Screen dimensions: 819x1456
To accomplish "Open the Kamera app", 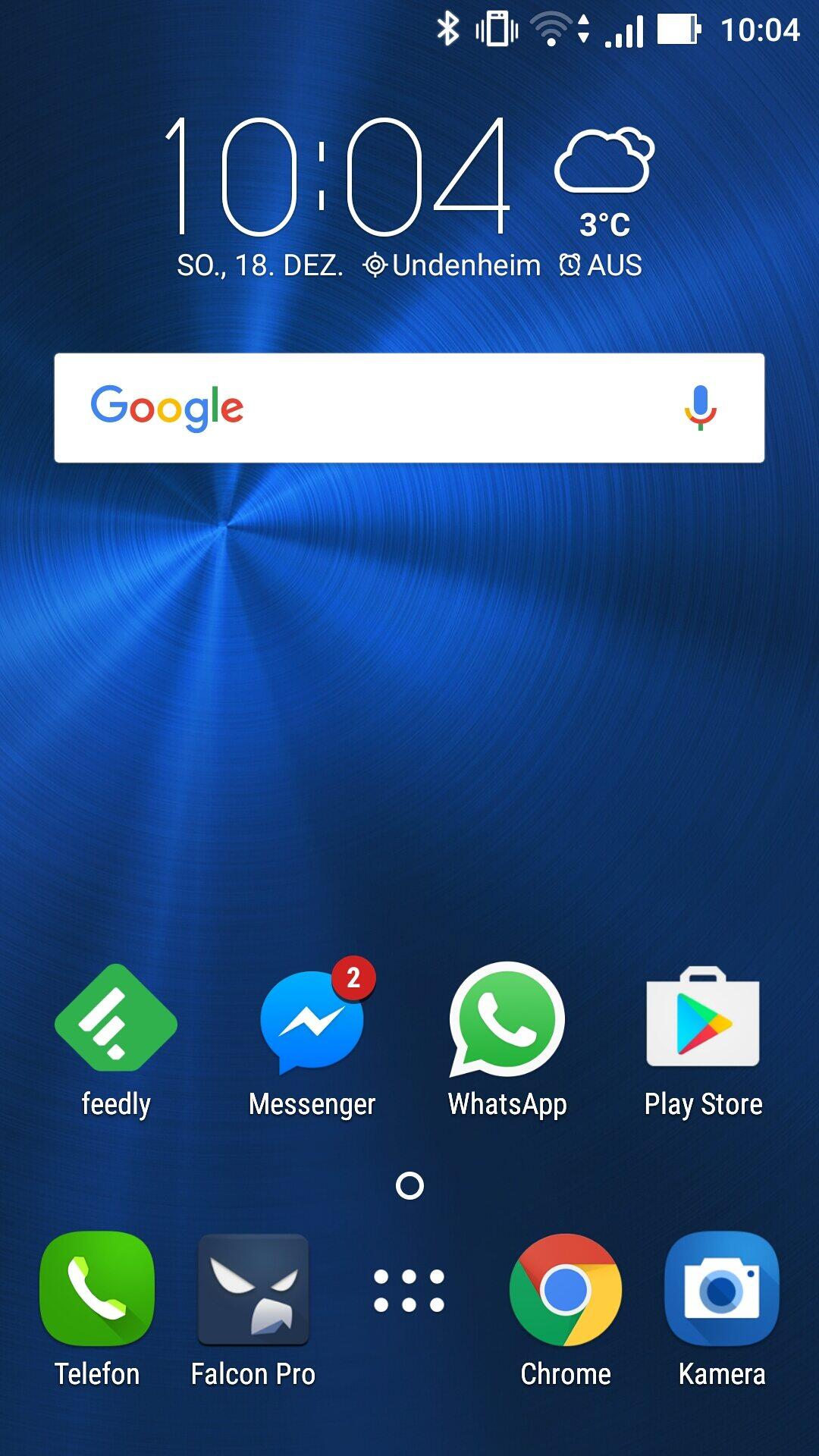I will (x=722, y=1289).
